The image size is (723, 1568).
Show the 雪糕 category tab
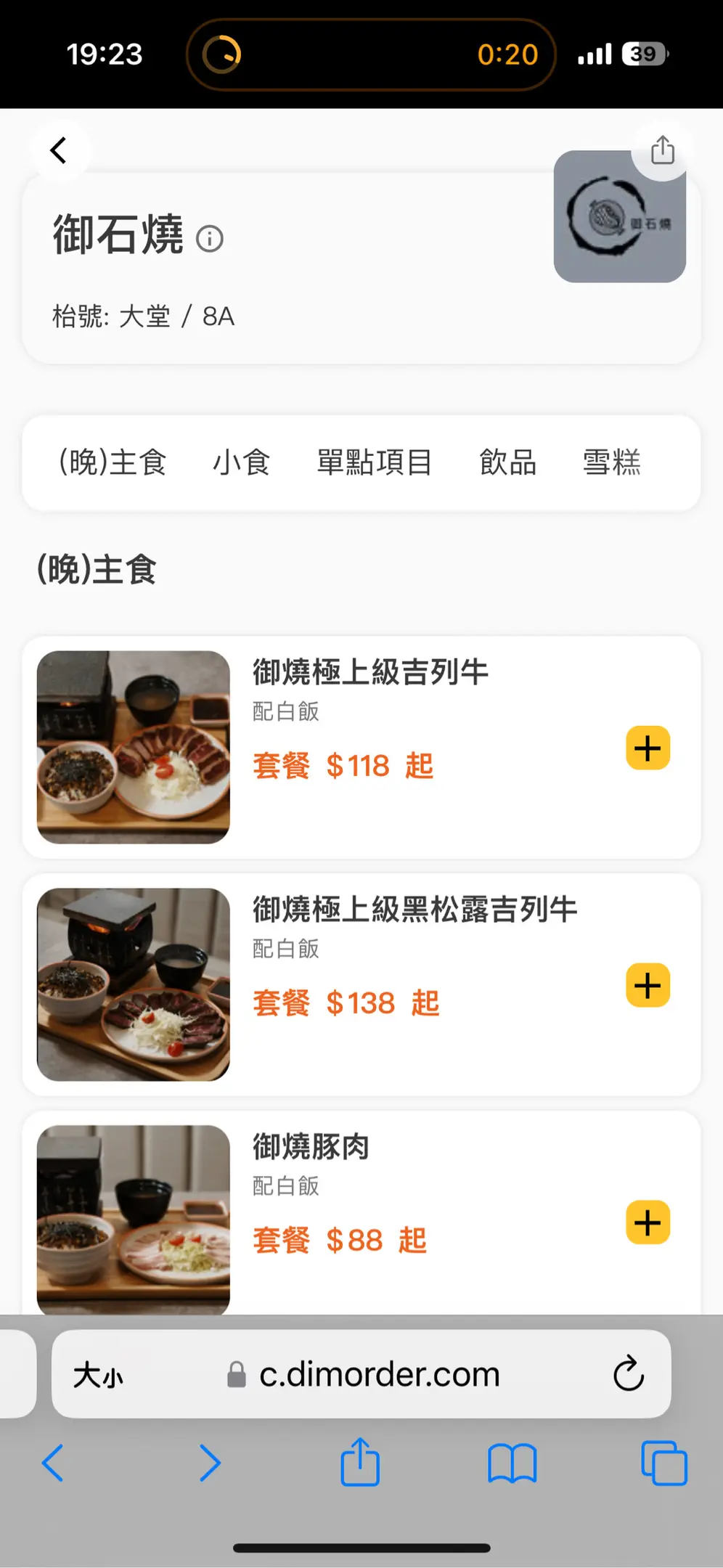(612, 462)
